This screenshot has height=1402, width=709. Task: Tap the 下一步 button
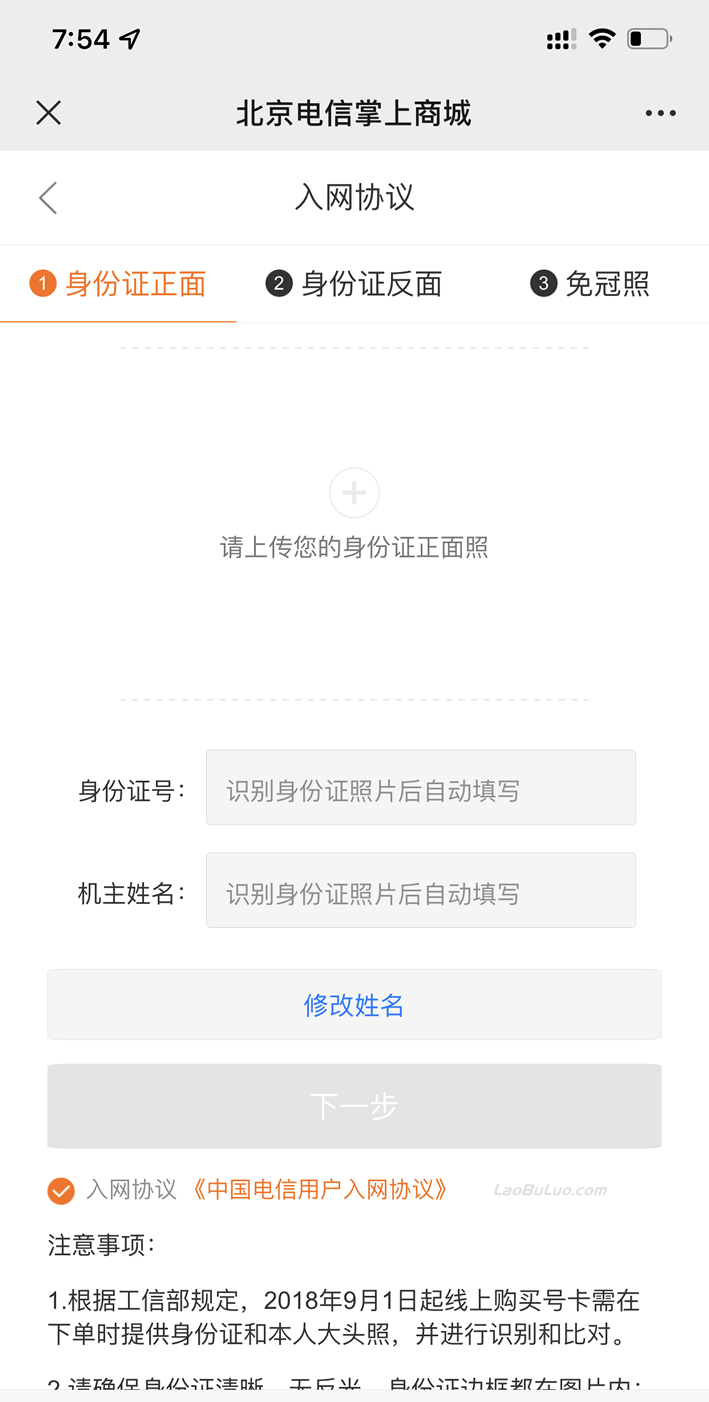tap(354, 1106)
